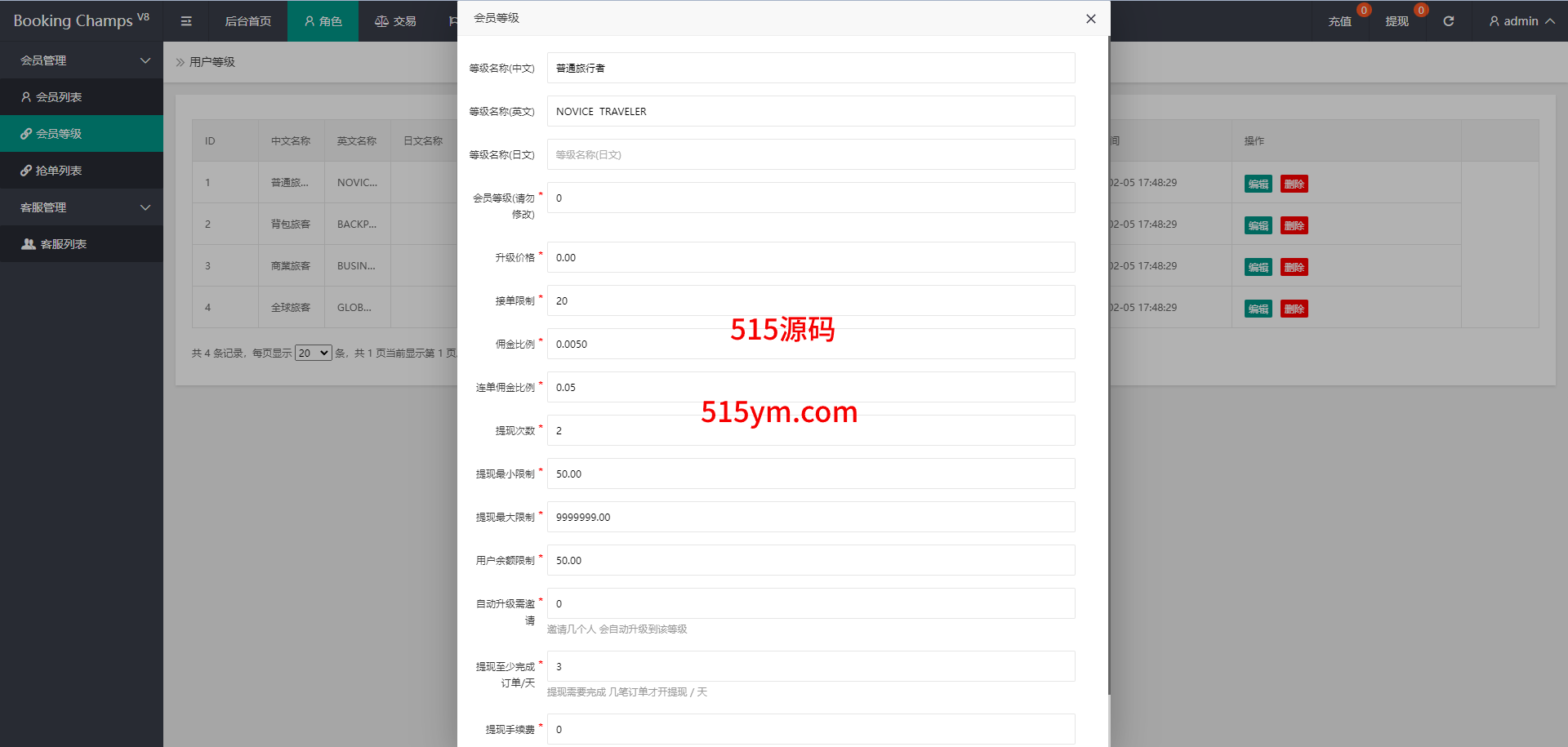Go to 抢单列表 in sidebar
The height and width of the screenshot is (747, 1568).
(x=59, y=171)
